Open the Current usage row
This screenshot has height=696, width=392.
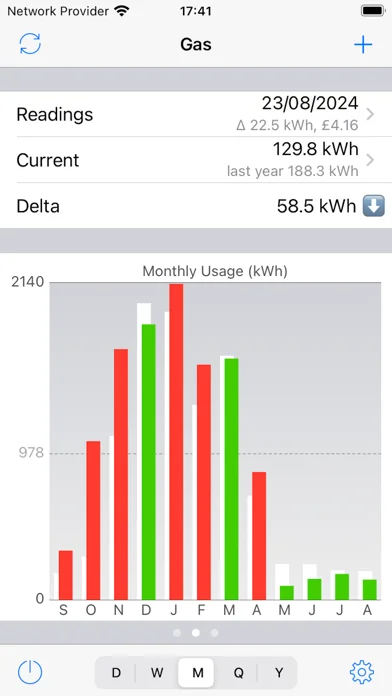pos(196,160)
